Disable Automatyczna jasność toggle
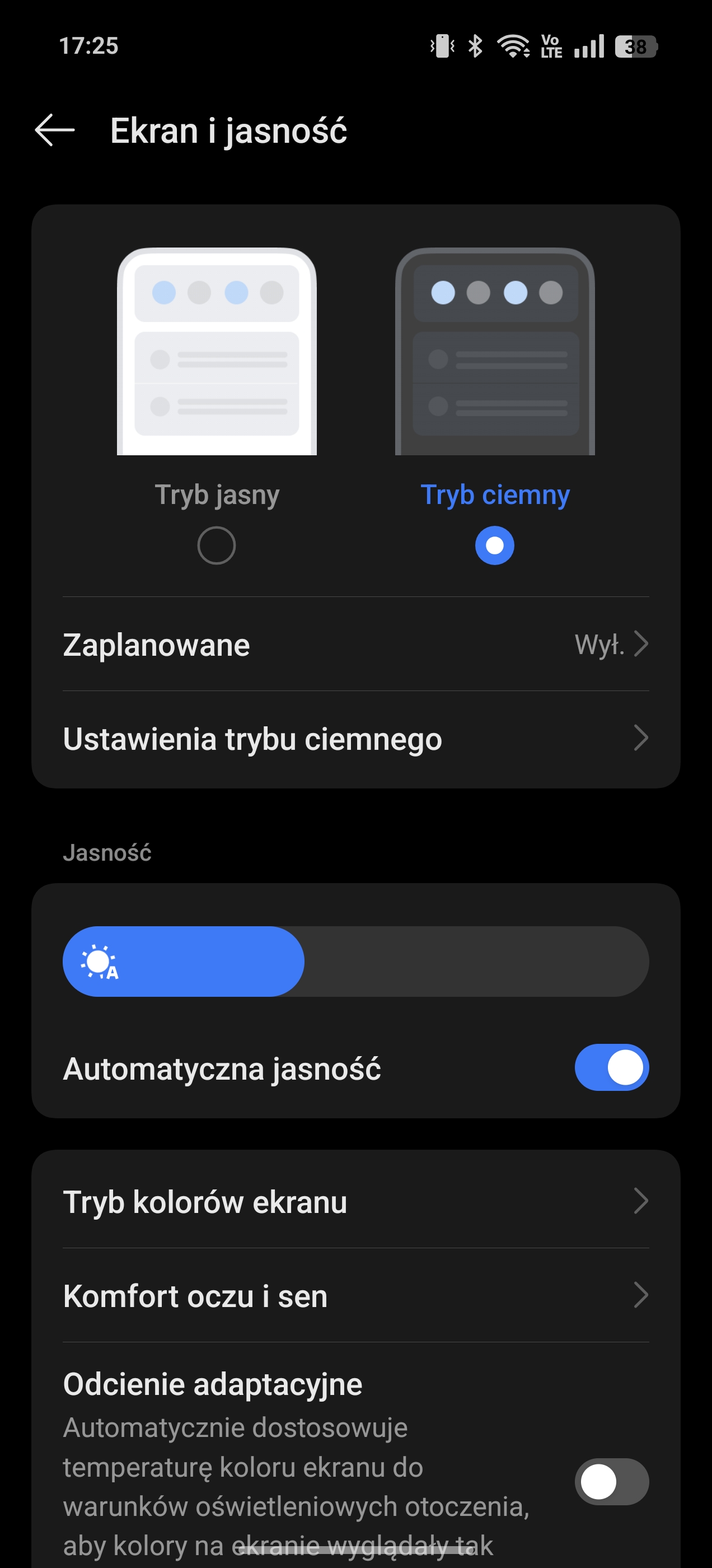This screenshot has height=1568, width=712. (x=611, y=1068)
